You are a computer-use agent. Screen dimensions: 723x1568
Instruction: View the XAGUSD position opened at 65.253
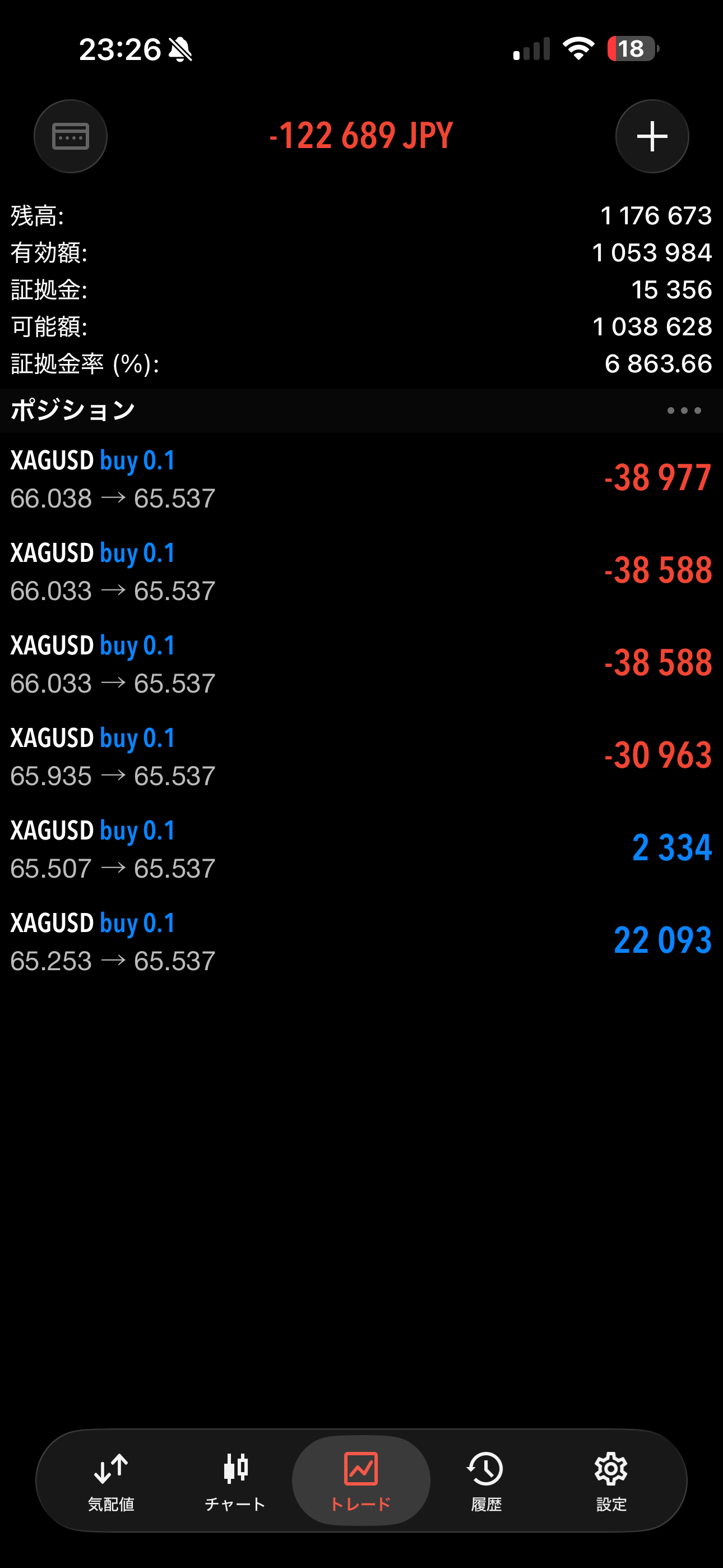click(x=361, y=942)
